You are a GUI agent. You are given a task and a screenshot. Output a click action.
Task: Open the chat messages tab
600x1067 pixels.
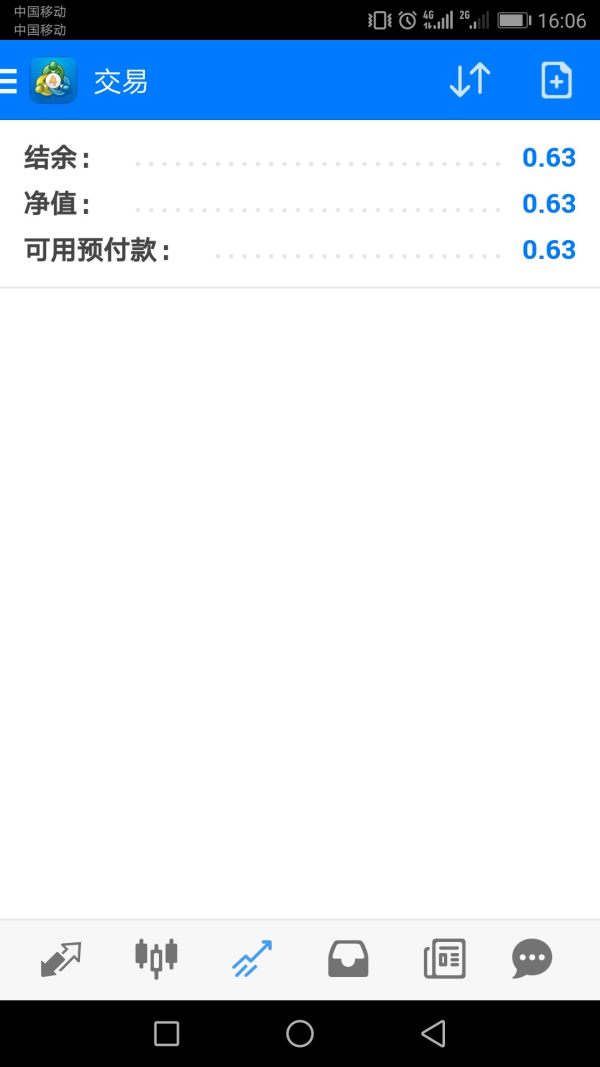click(531, 959)
